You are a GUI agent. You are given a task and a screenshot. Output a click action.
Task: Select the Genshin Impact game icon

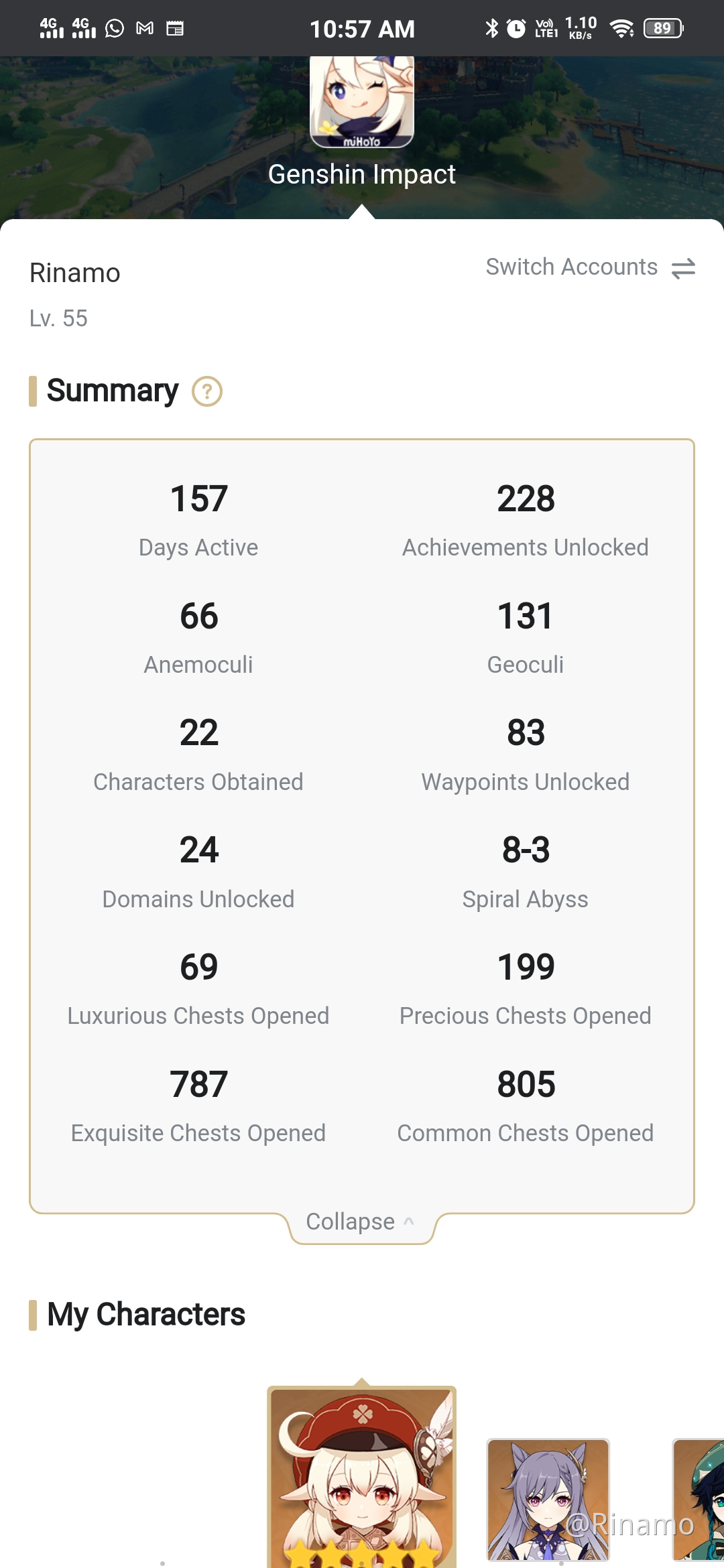362,101
